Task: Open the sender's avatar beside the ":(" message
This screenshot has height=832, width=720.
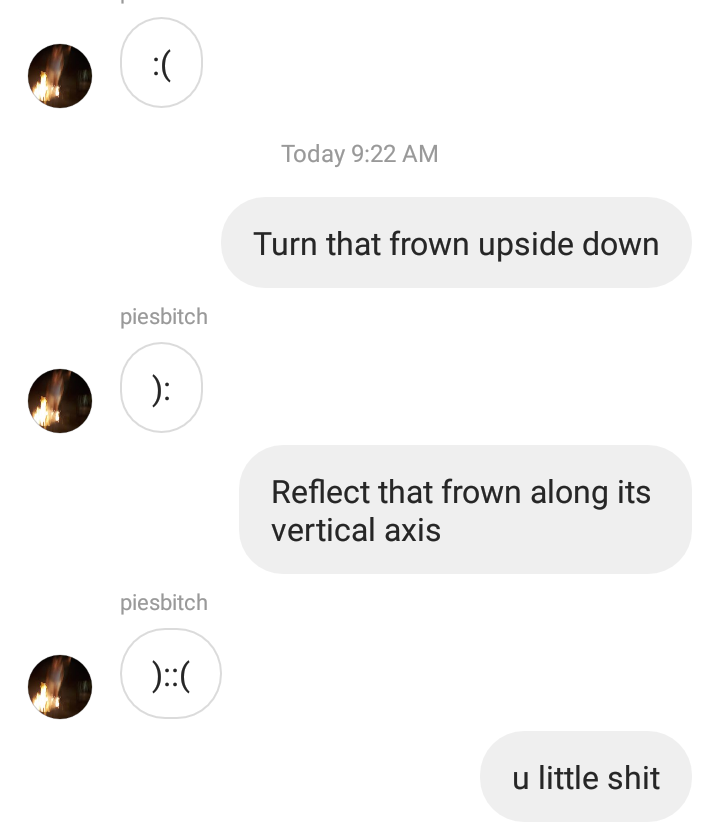Action: click(x=60, y=75)
